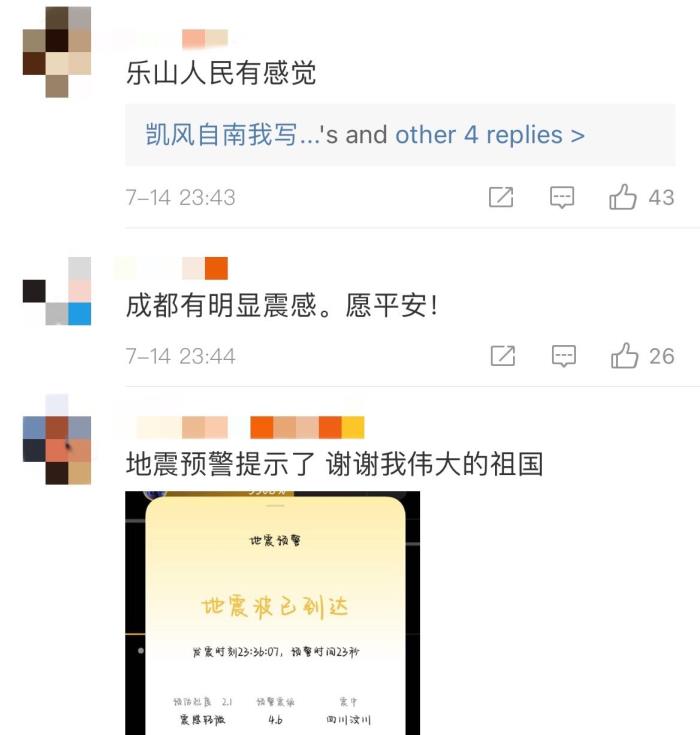Like the comment 成都有明显震感

pyautogui.click(x=624, y=355)
